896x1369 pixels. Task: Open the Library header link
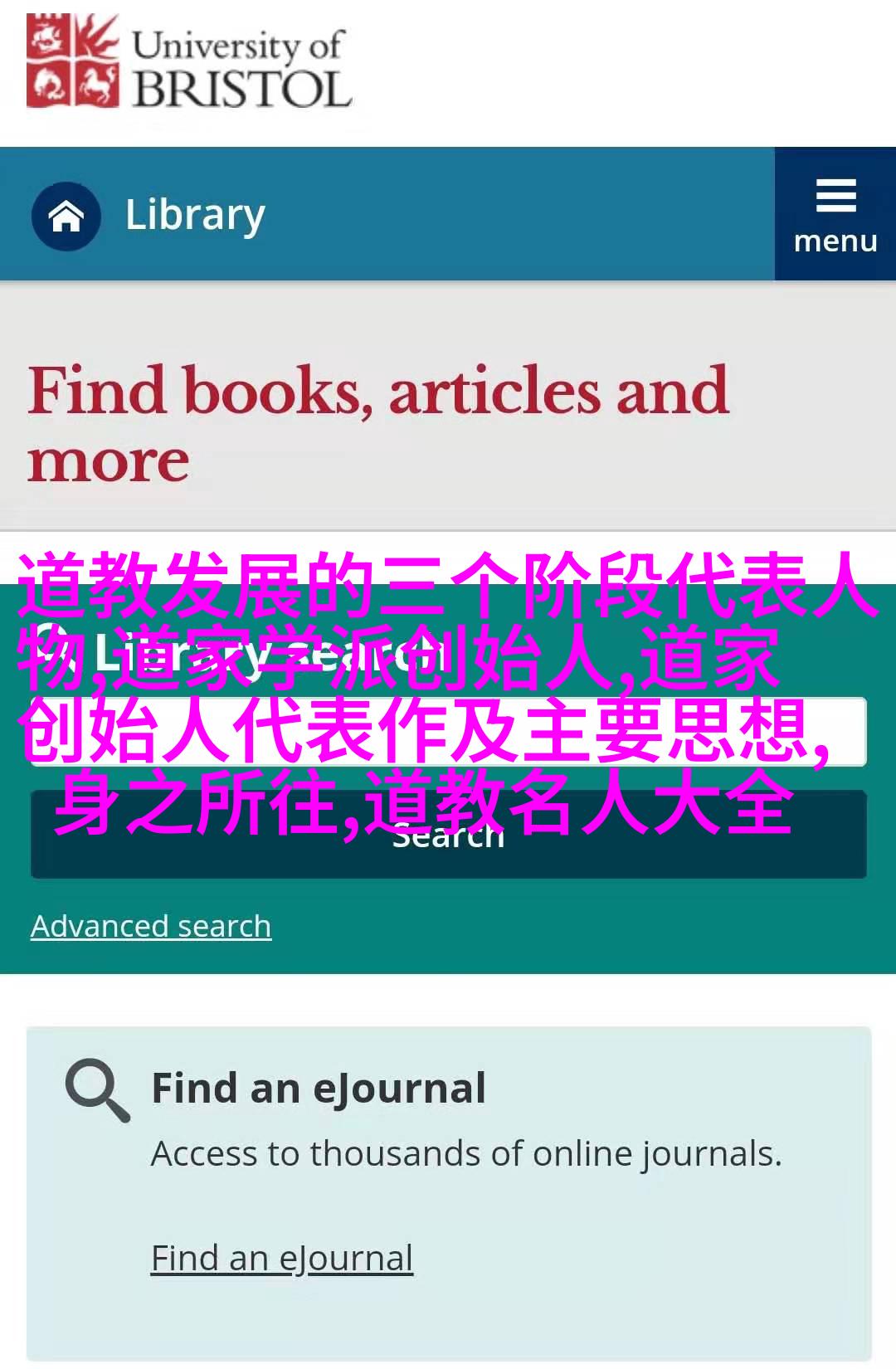point(195,215)
